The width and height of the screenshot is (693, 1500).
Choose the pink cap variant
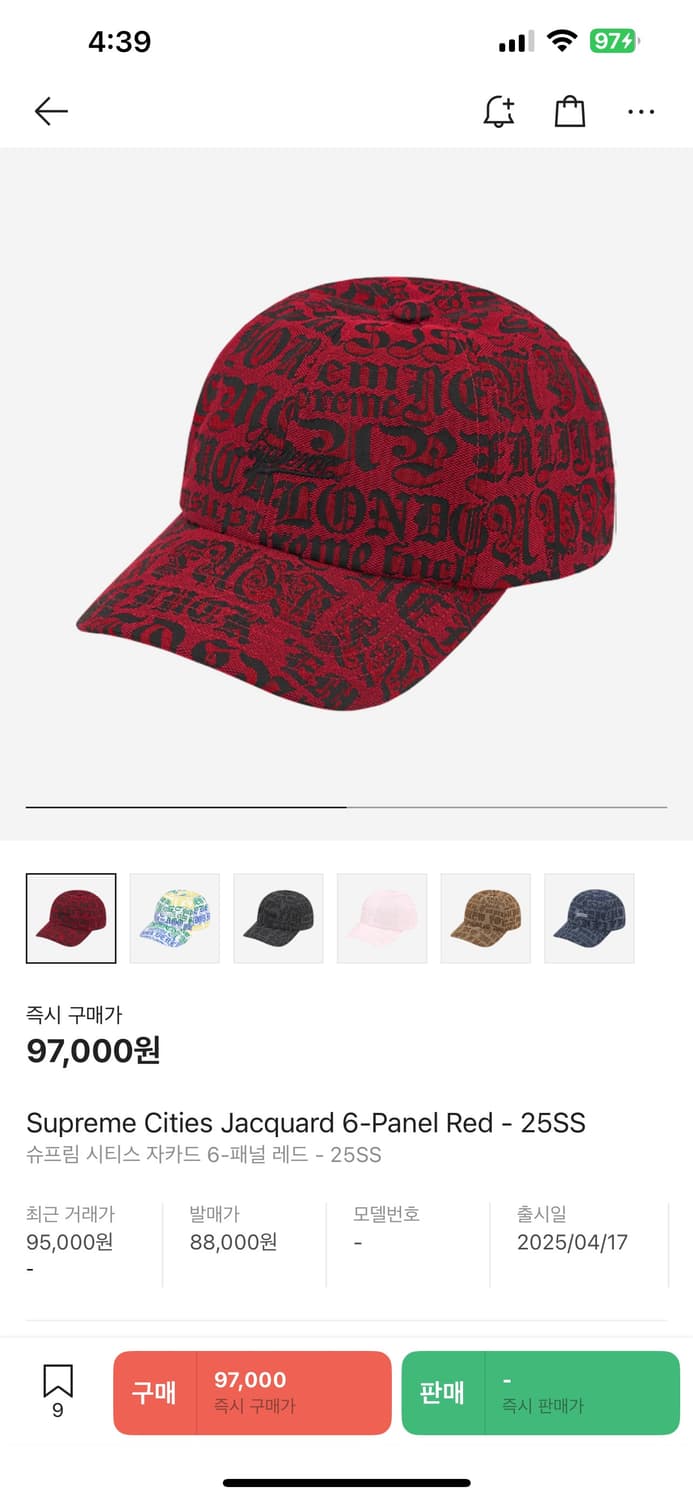click(x=382, y=918)
